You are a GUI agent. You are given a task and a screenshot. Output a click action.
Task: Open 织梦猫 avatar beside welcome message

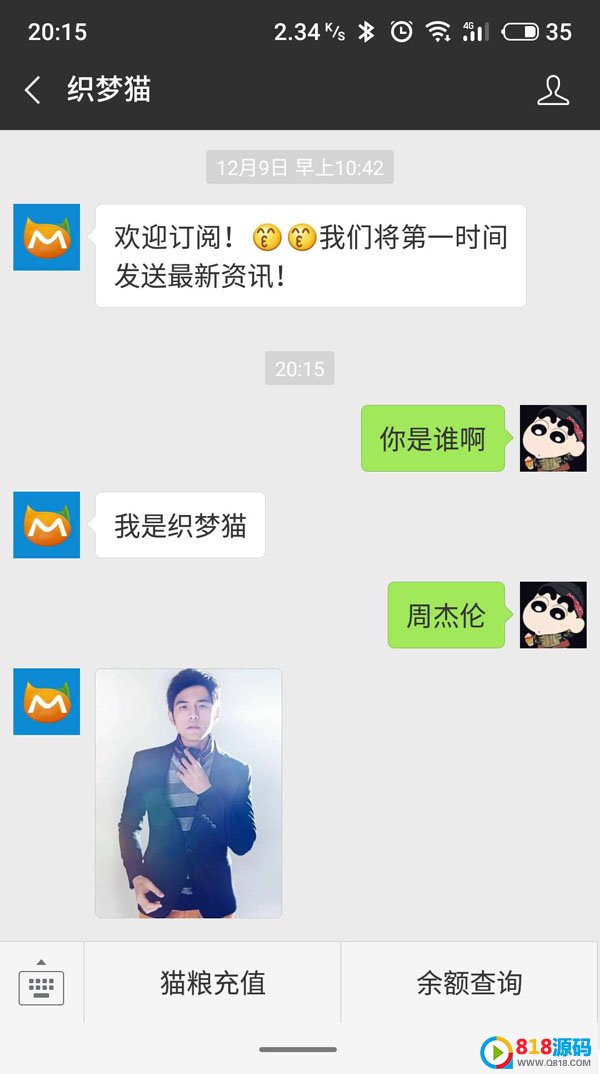pos(47,237)
